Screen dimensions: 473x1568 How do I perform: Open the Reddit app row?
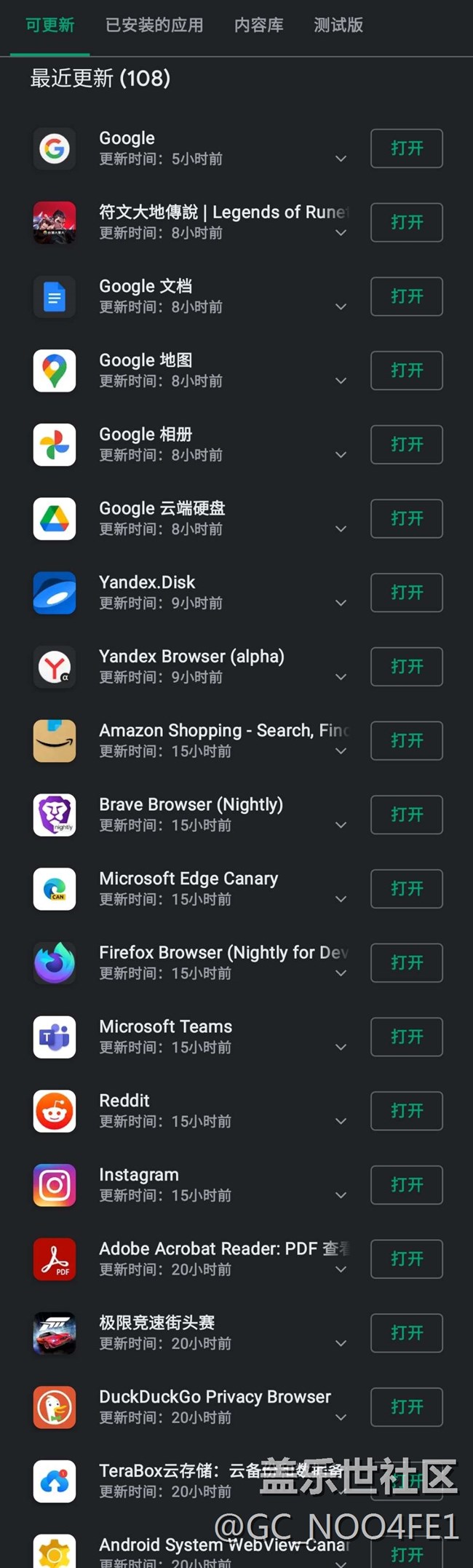(x=124, y=1101)
